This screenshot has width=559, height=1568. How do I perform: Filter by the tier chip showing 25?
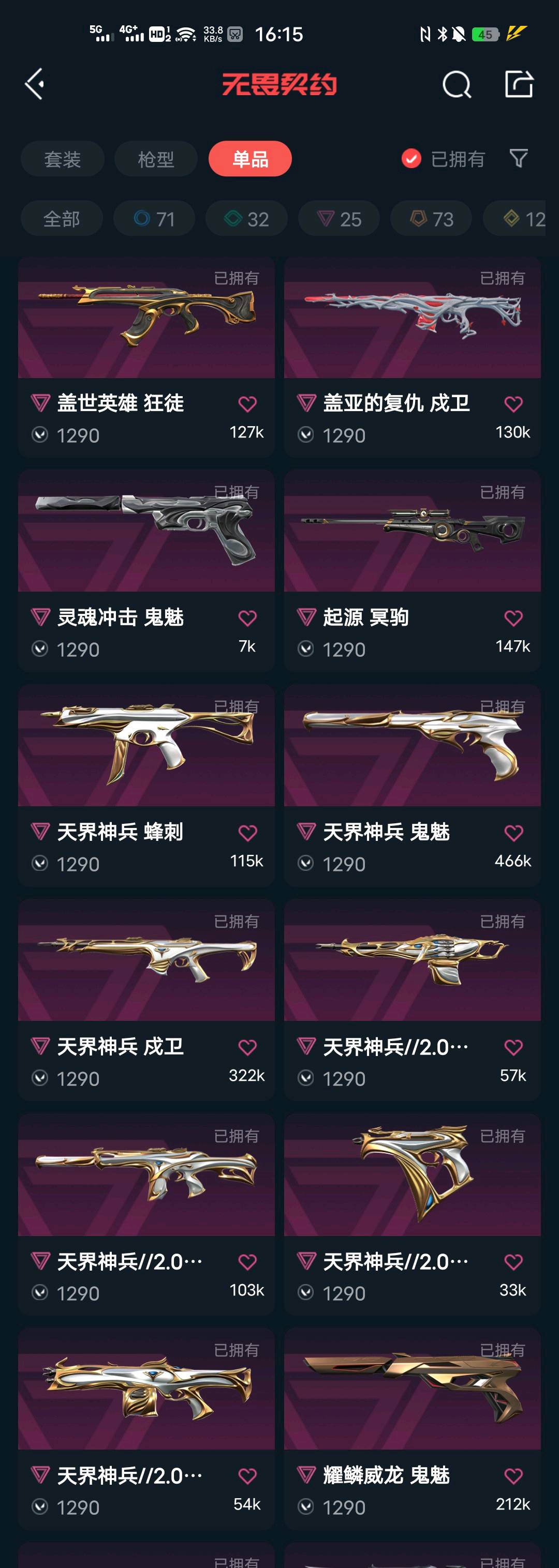tap(339, 219)
